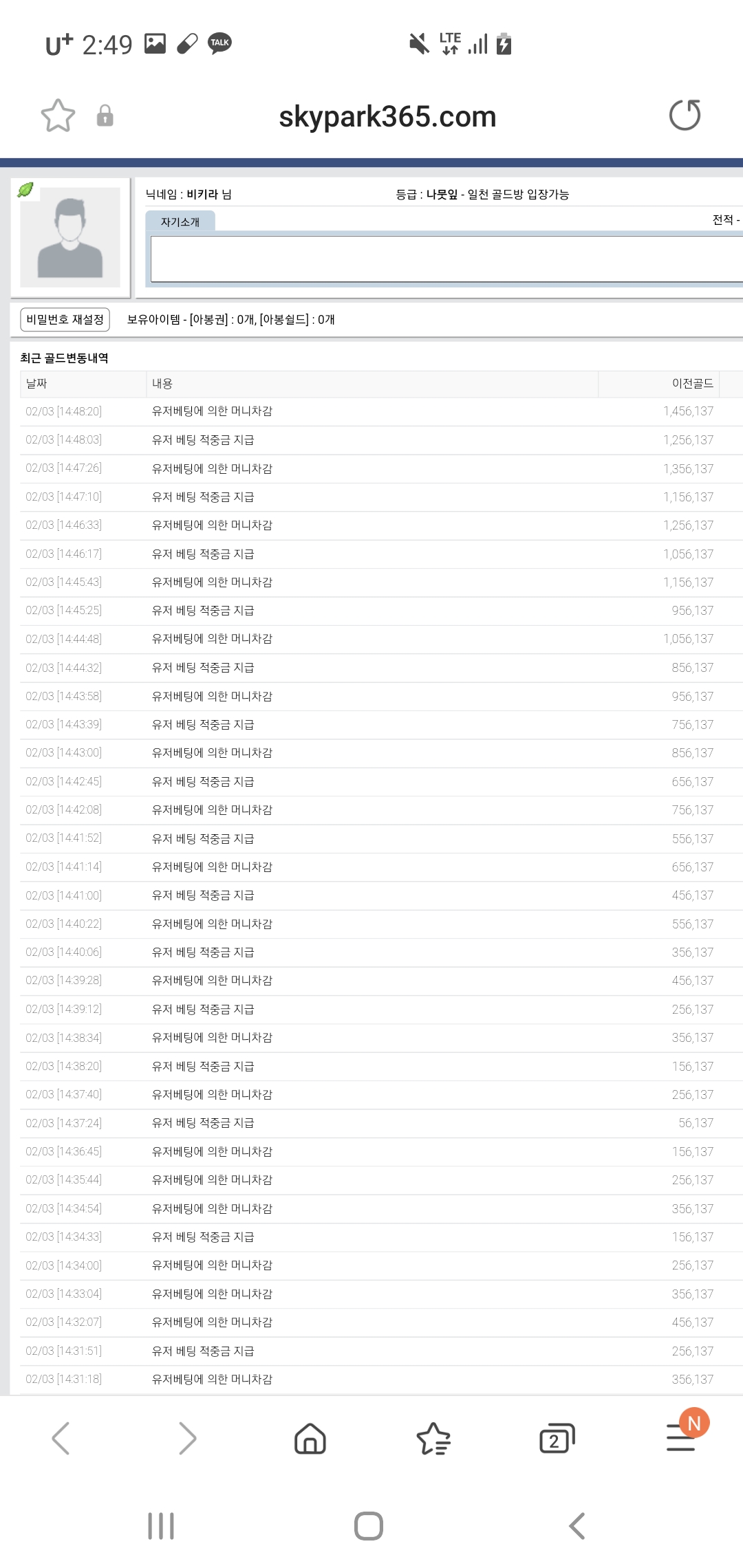Viewport: 743px width, 1568px height.
Task: Tap the self-introduction text box
Action: point(446,259)
